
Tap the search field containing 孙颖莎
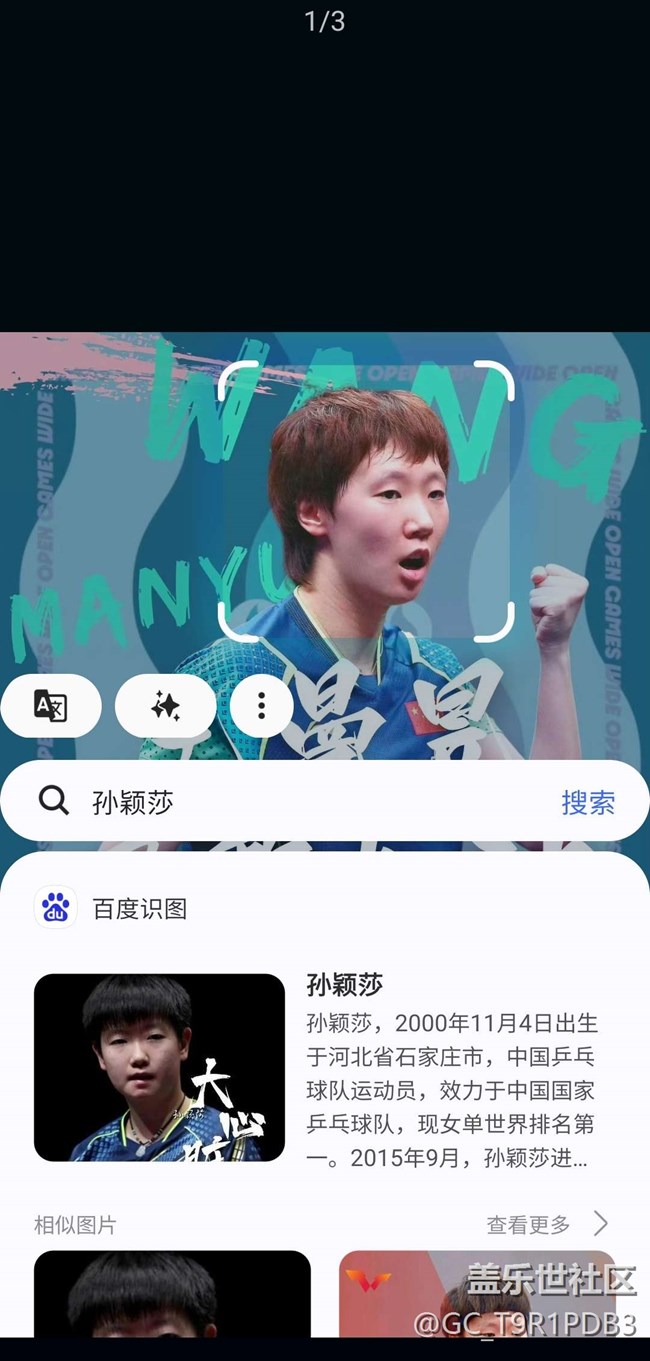[300, 802]
